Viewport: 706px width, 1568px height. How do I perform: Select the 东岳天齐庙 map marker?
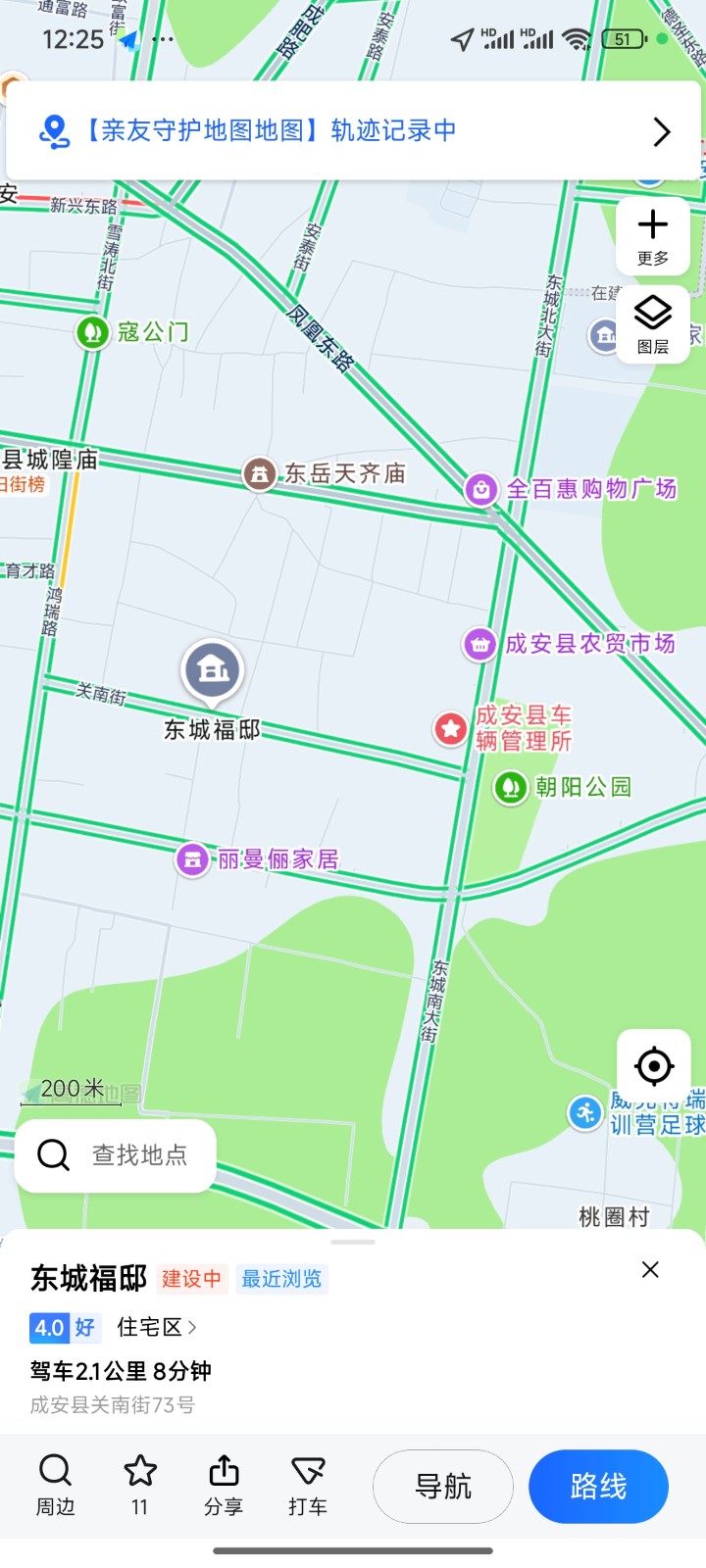coord(259,474)
